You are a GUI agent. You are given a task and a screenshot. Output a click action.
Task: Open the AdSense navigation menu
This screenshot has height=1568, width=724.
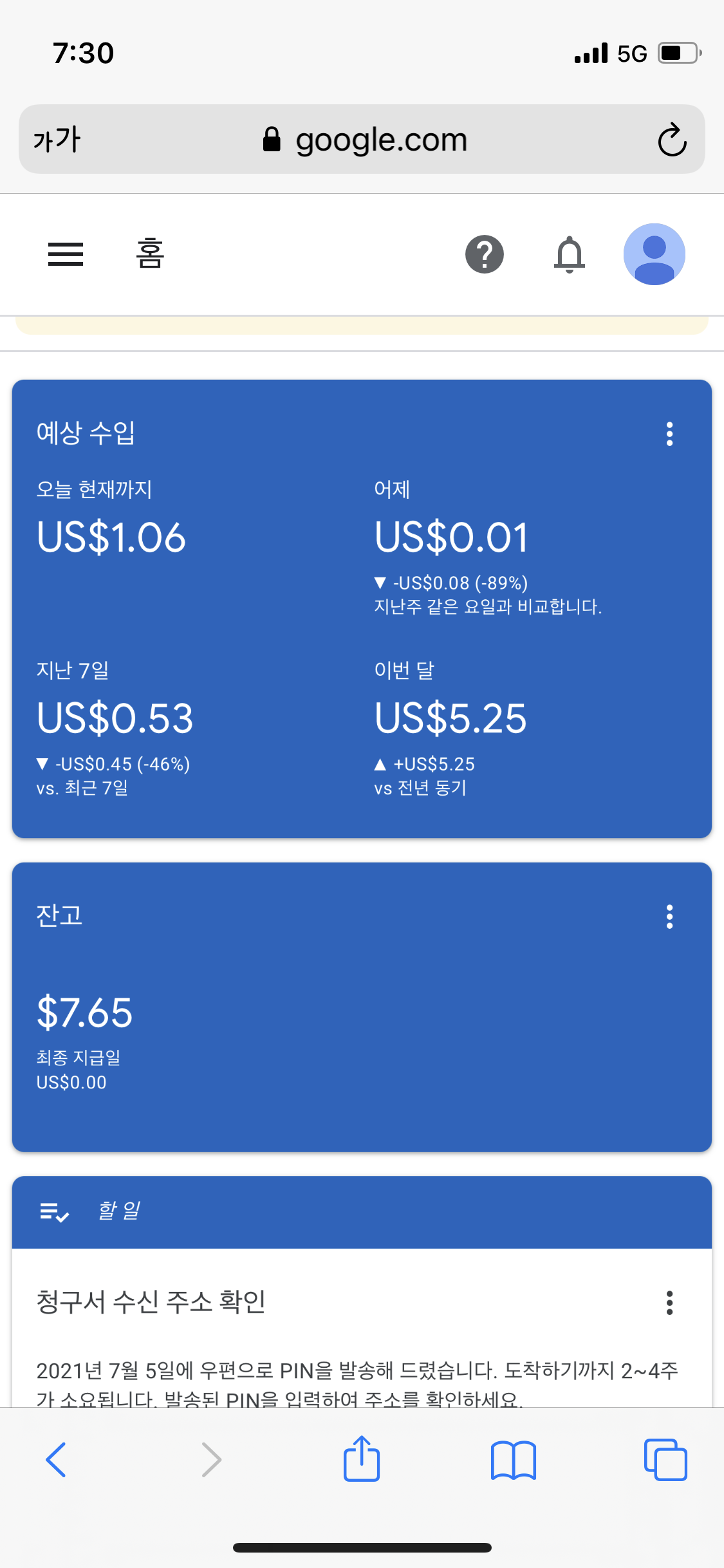pos(65,254)
